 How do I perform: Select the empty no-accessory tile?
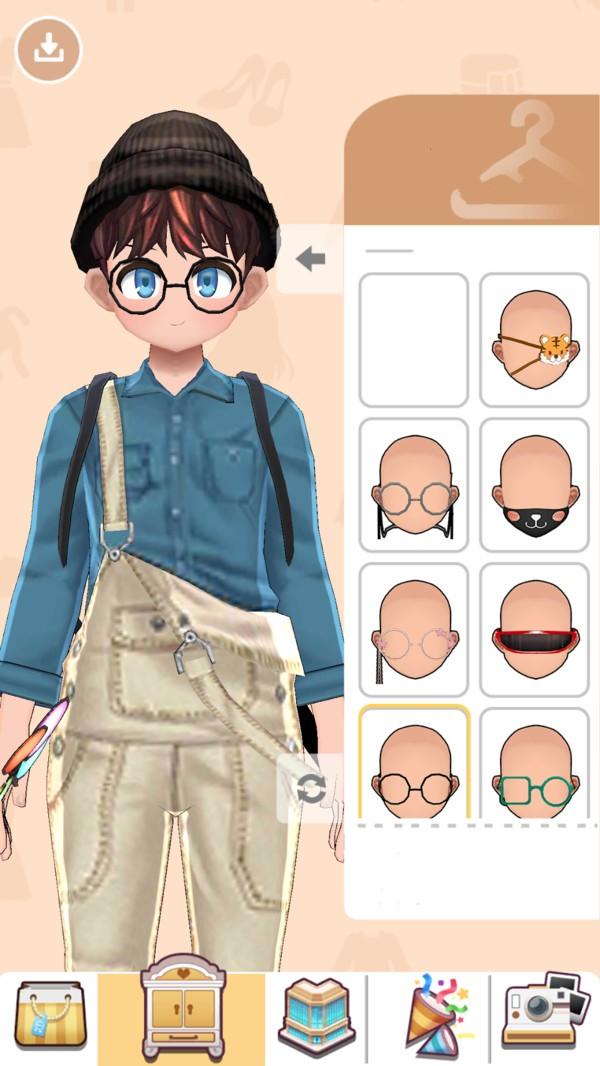[413, 340]
